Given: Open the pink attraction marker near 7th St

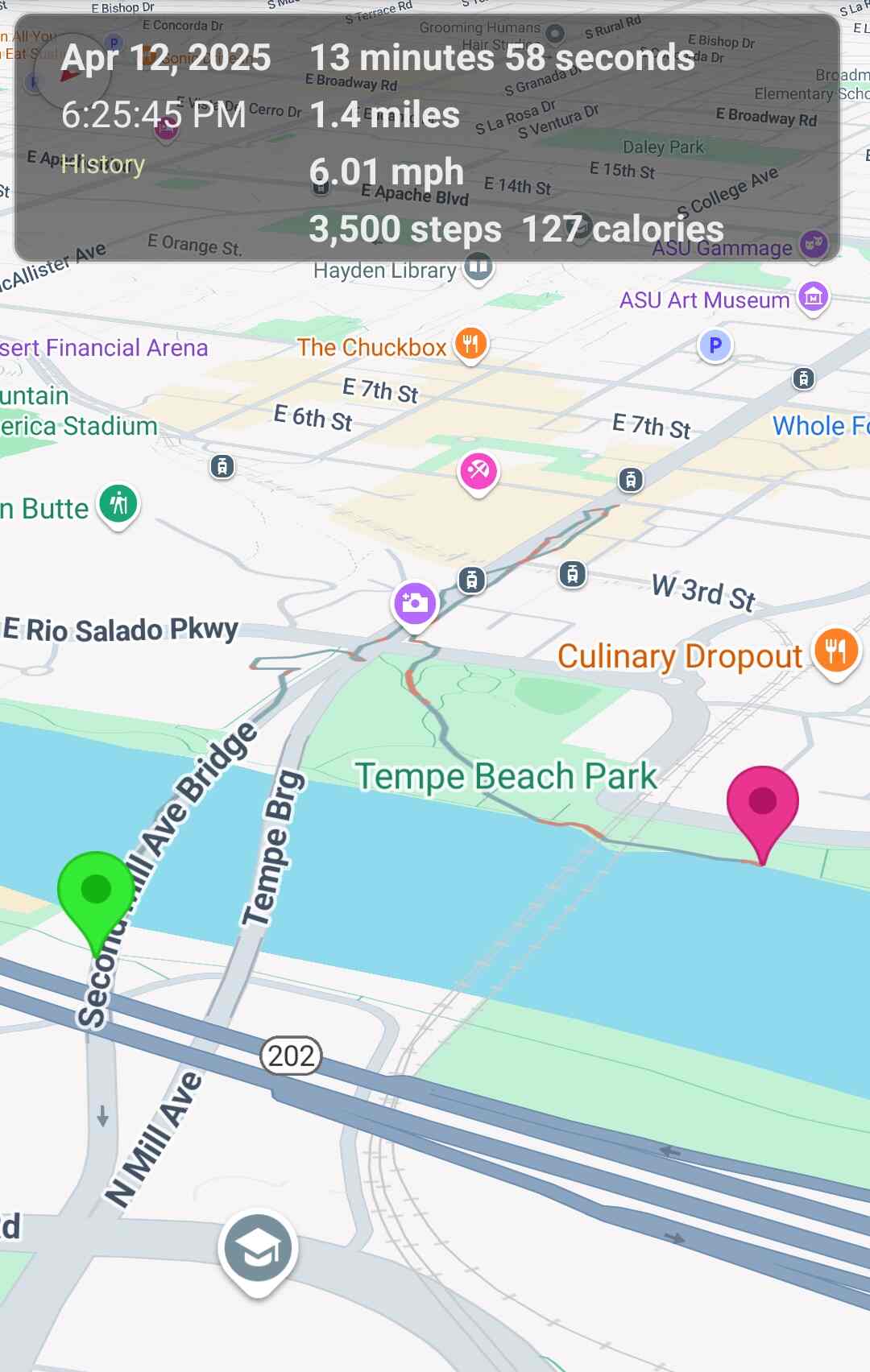Looking at the screenshot, I should [478, 470].
